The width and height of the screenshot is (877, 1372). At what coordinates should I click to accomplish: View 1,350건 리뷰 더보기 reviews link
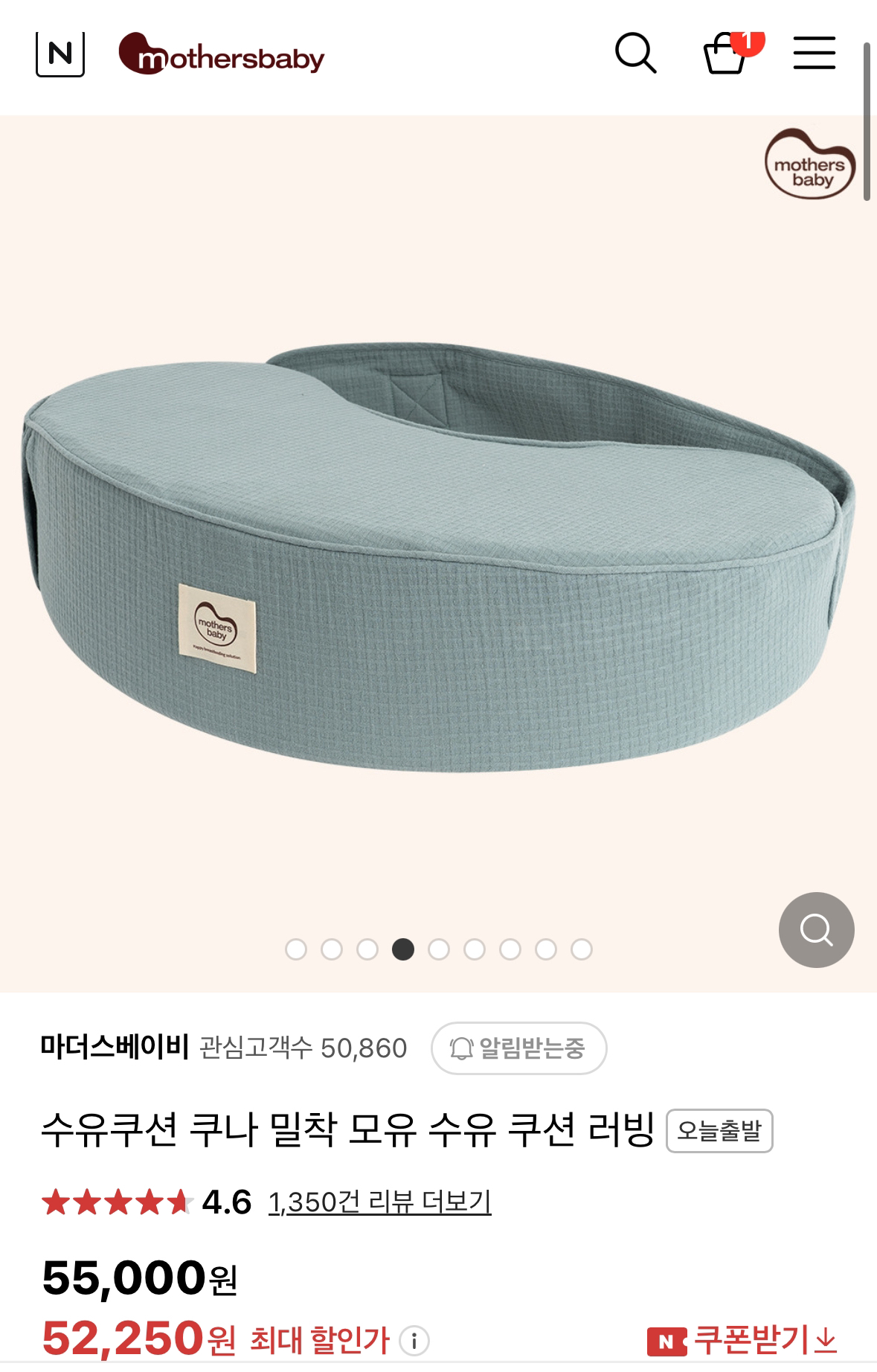379,1202
